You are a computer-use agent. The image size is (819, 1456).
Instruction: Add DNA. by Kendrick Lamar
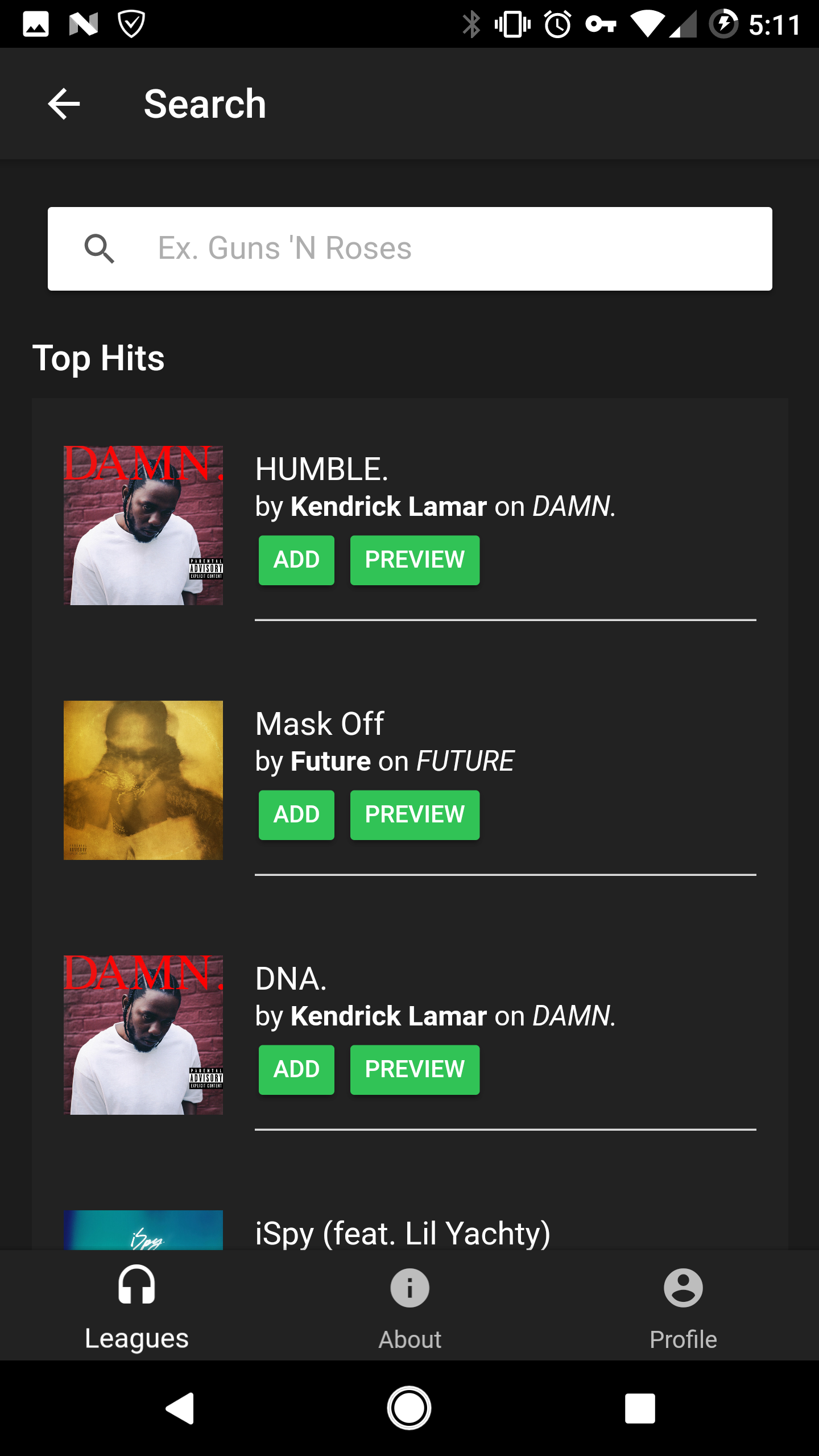[296, 1070]
